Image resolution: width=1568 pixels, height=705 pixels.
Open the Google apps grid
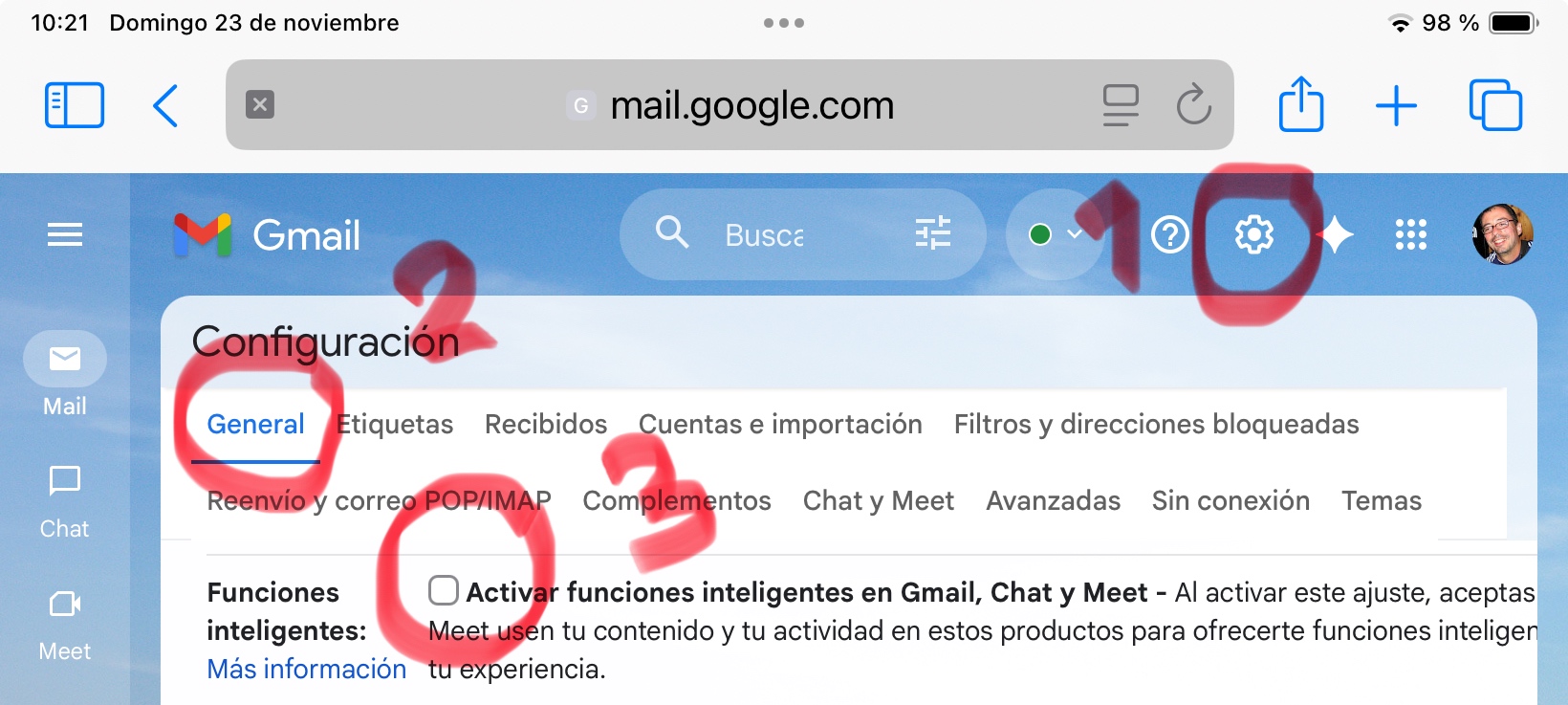point(1410,234)
